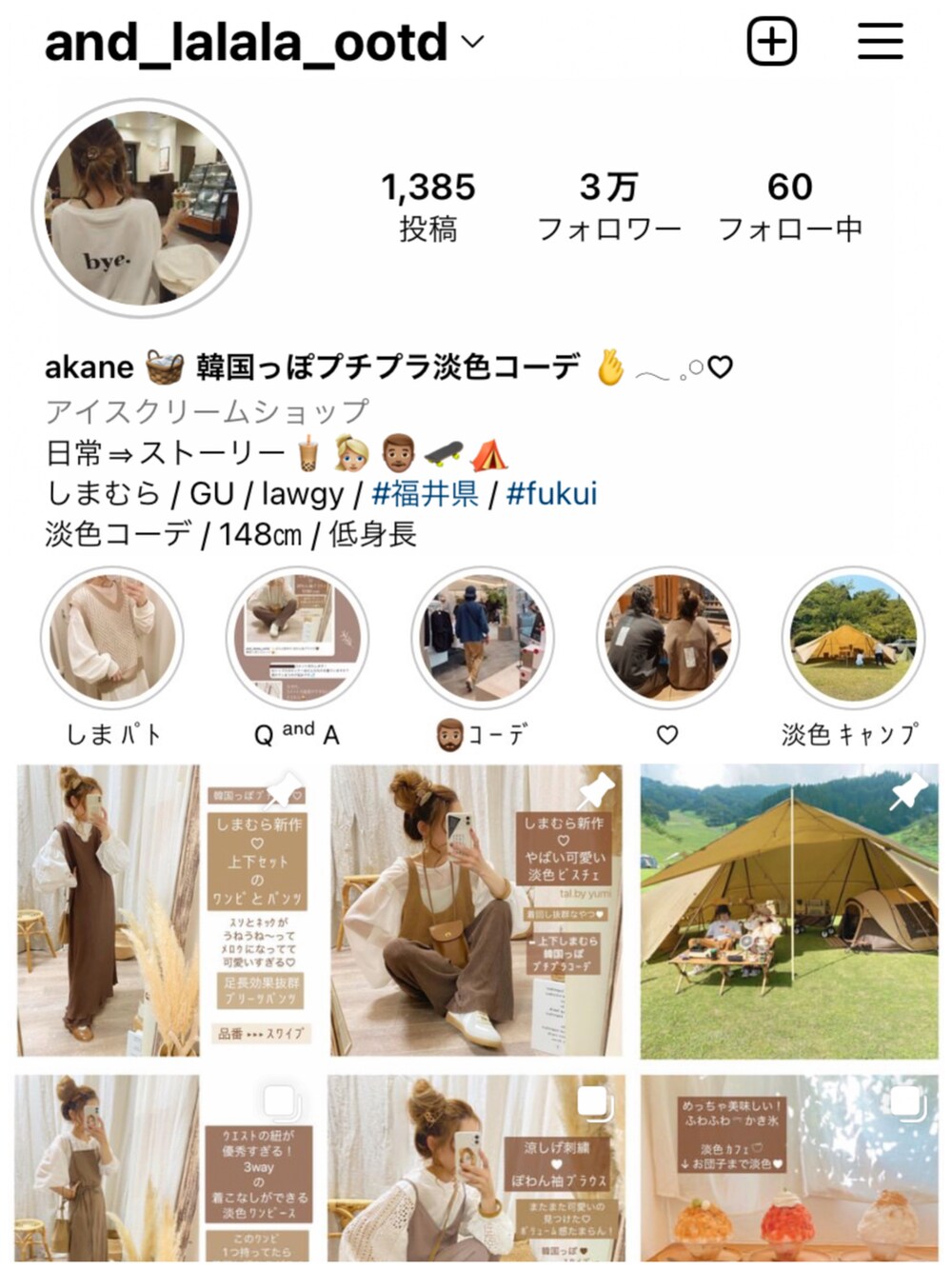Open the hamburger menu icon

(x=879, y=41)
